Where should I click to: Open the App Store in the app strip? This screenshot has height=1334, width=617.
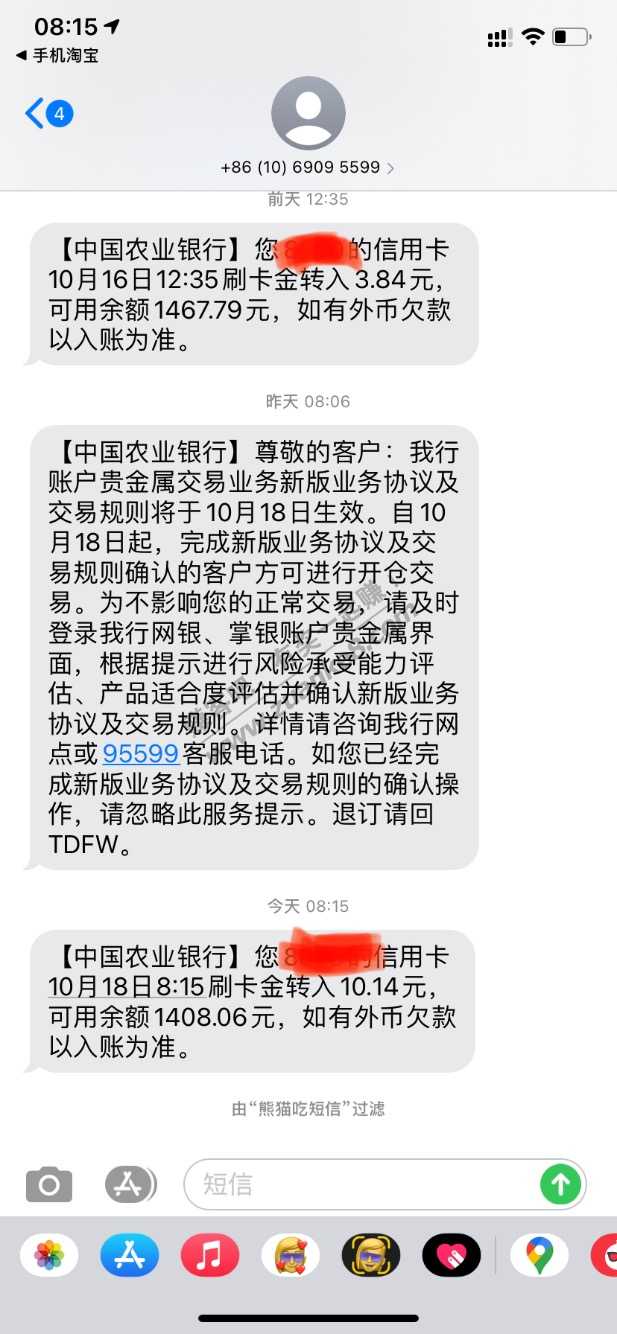pyautogui.click(x=130, y=1255)
